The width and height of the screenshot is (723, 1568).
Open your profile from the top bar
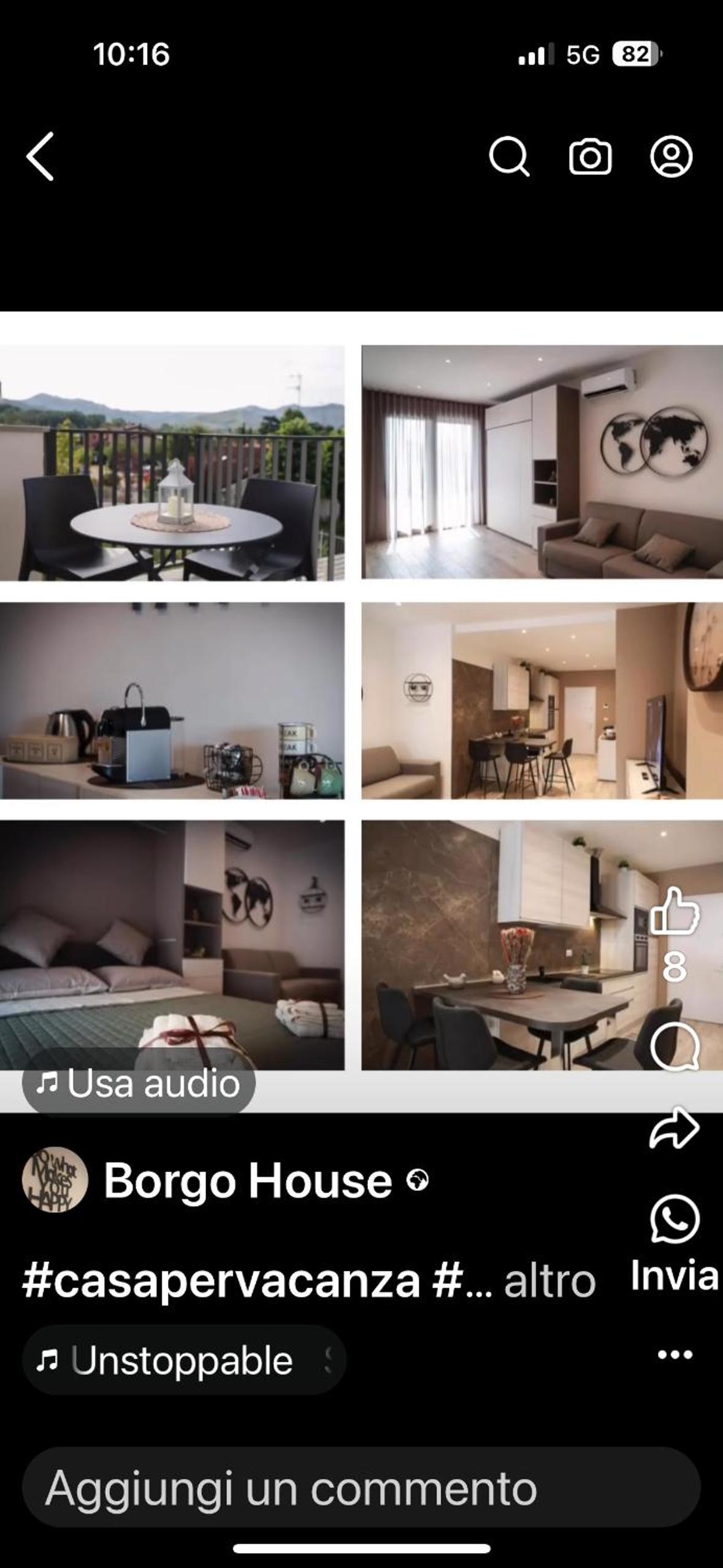671,156
